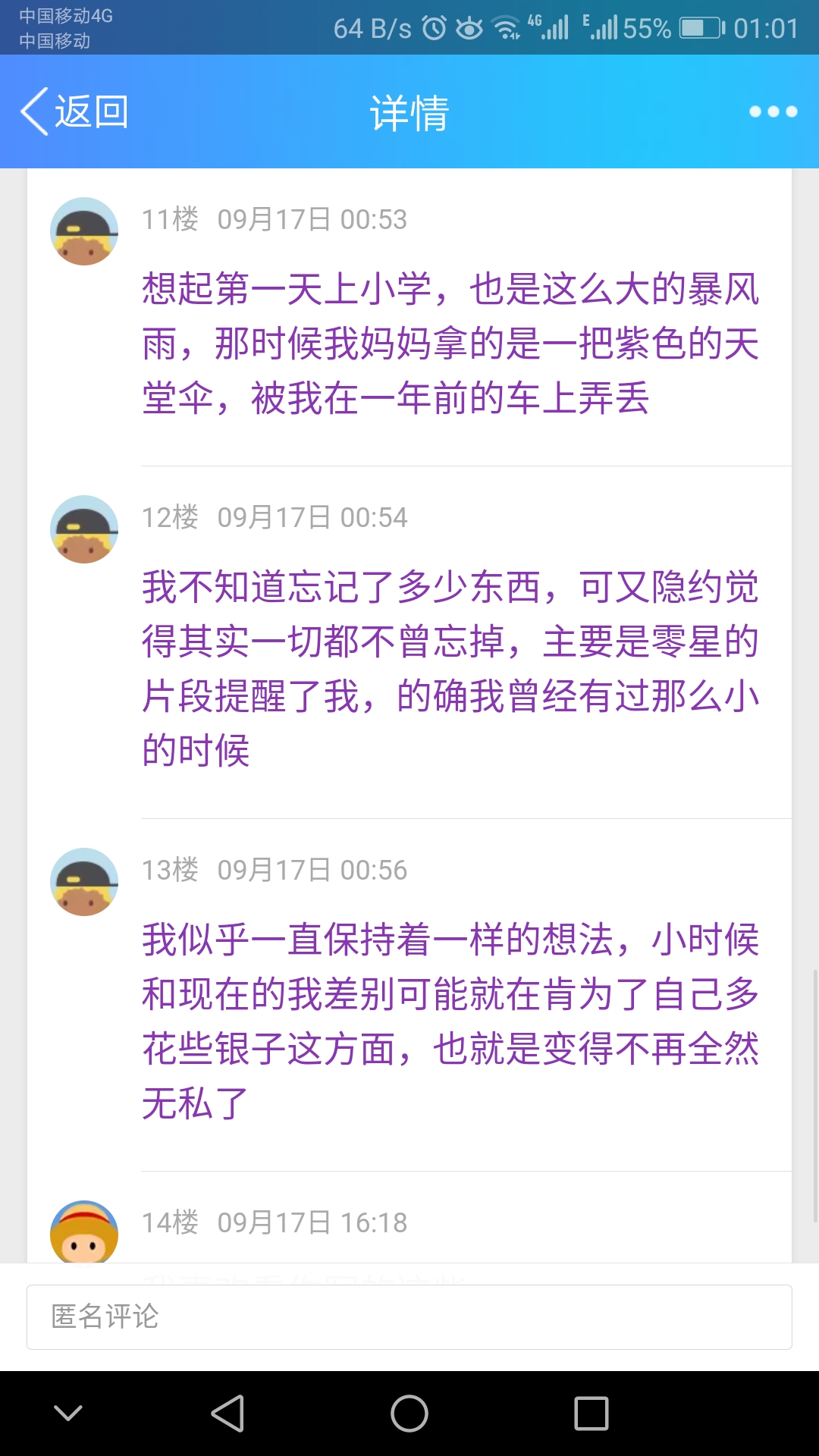Image resolution: width=819 pixels, height=1456 pixels.
Task: Go to the system home screen
Action: (x=409, y=1414)
